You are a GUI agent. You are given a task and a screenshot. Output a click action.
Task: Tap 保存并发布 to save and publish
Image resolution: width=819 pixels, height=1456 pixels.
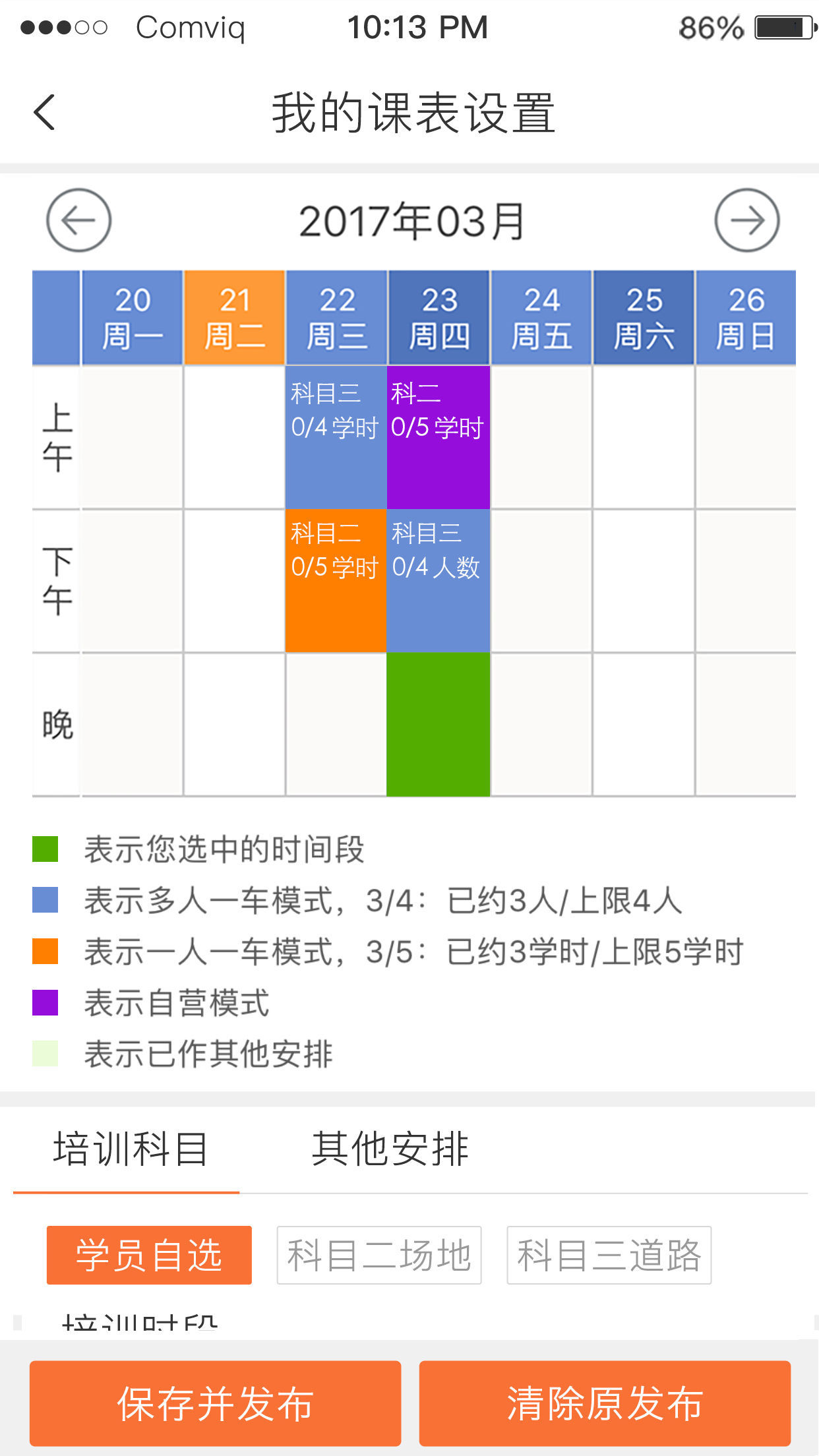click(215, 1403)
